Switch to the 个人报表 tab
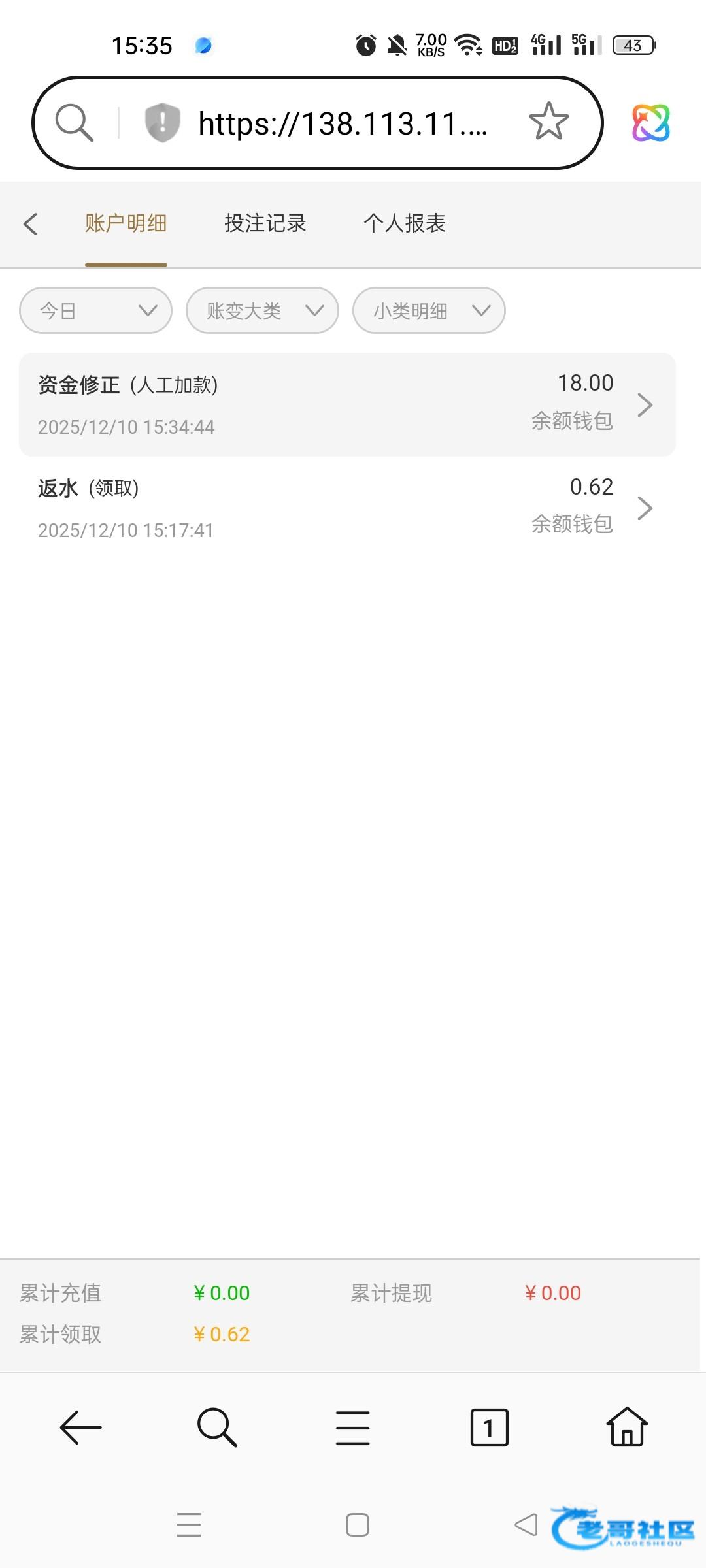The image size is (706, 1568). tap(405, 223)
